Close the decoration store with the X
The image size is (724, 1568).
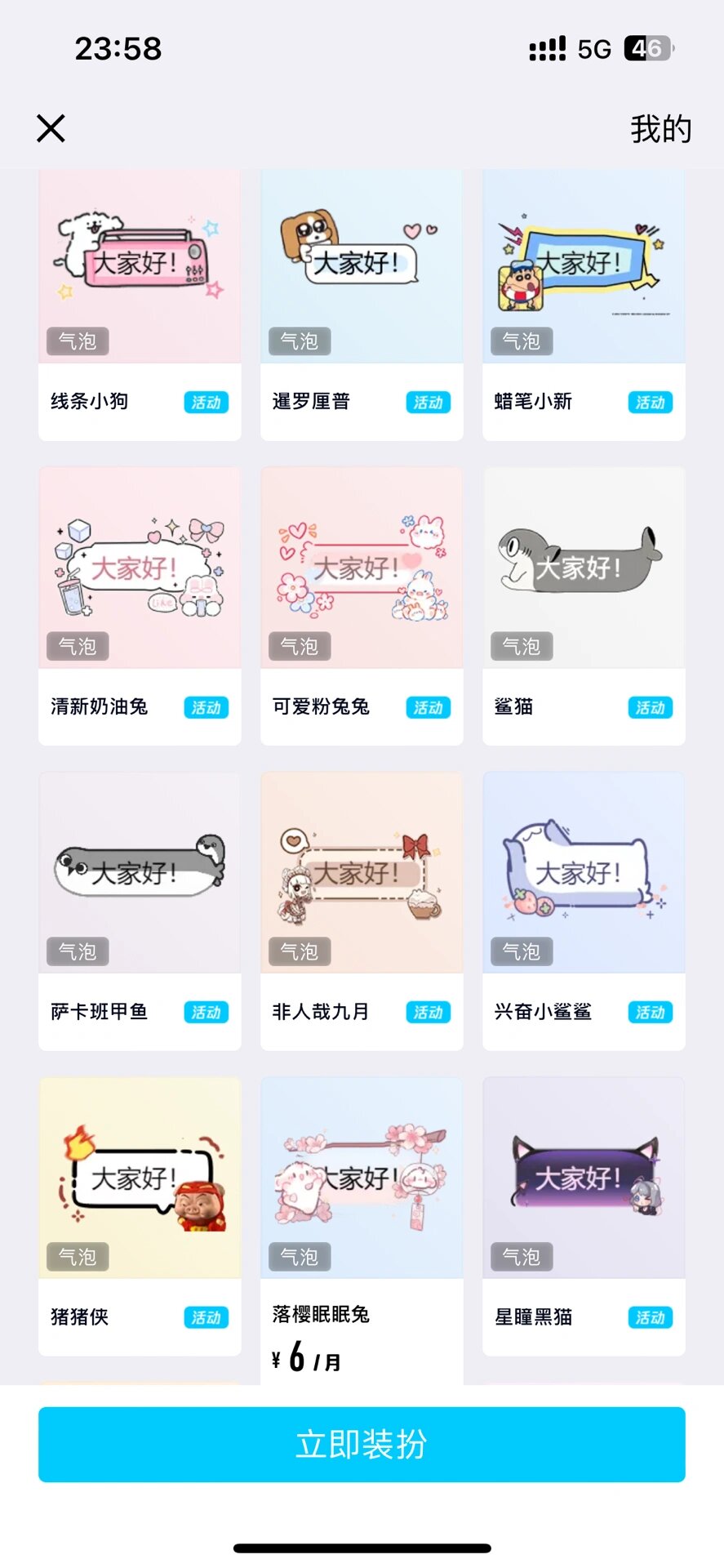[51, 127]
